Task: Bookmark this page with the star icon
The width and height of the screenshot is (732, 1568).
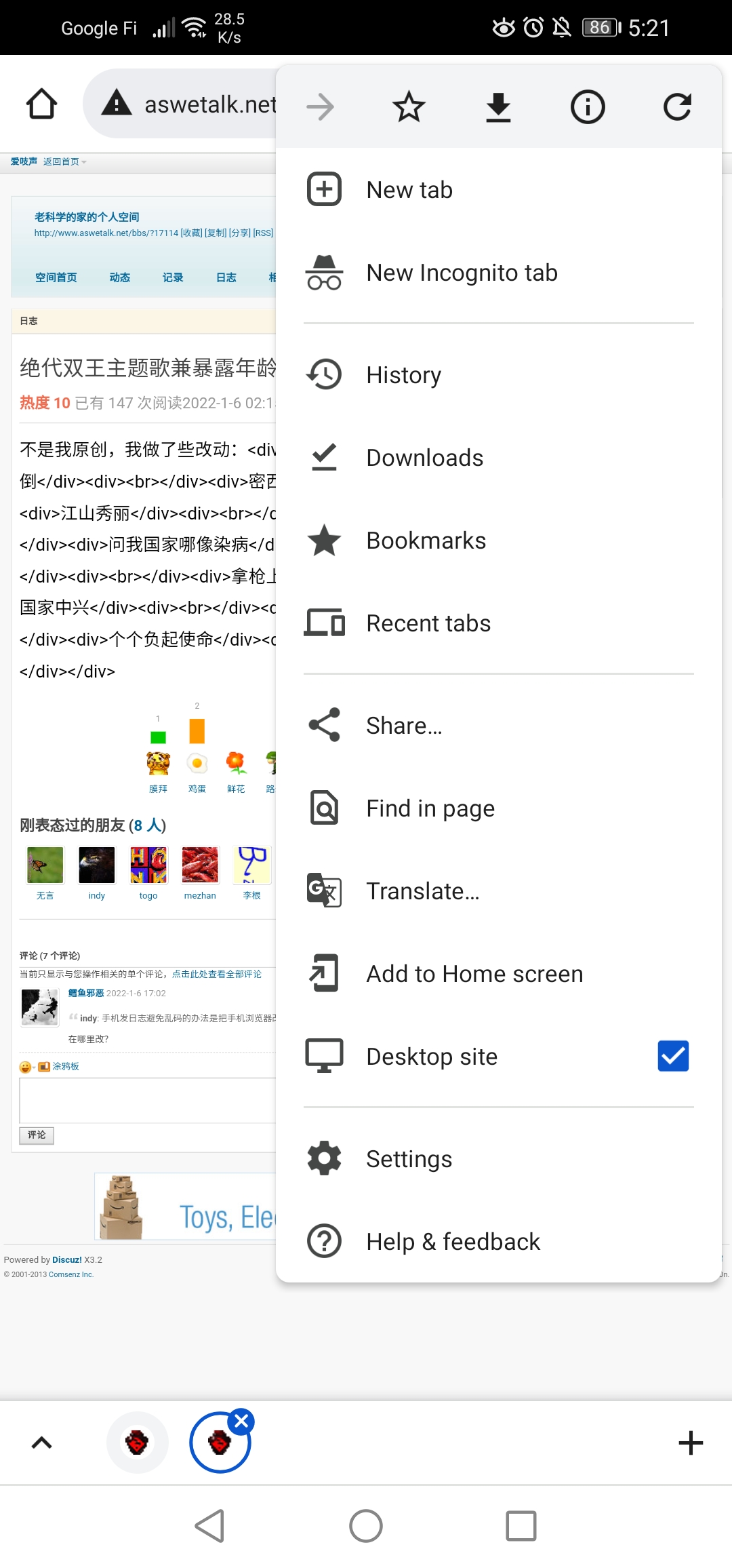Action: pos(409,107)
